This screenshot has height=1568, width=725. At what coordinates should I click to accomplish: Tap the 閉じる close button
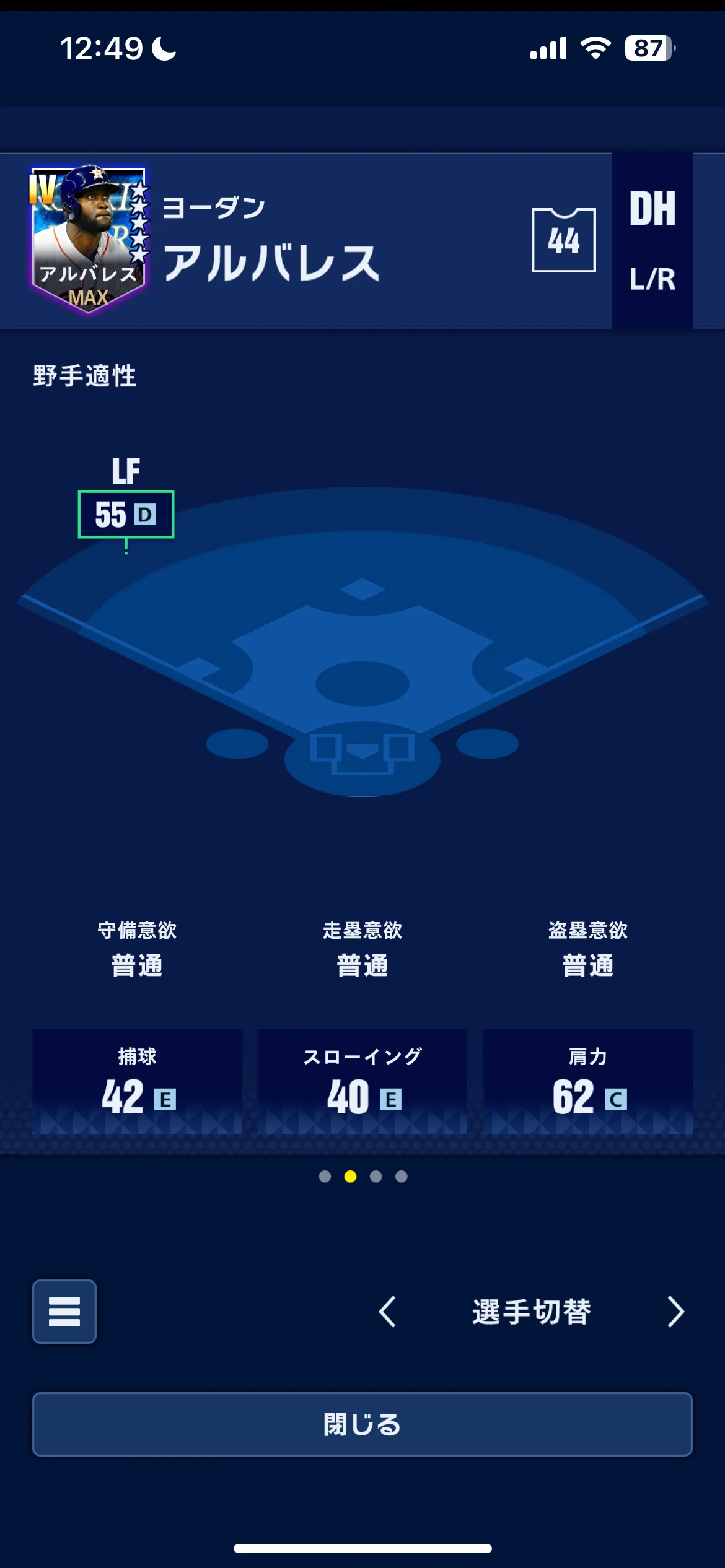coord(362,1424)
